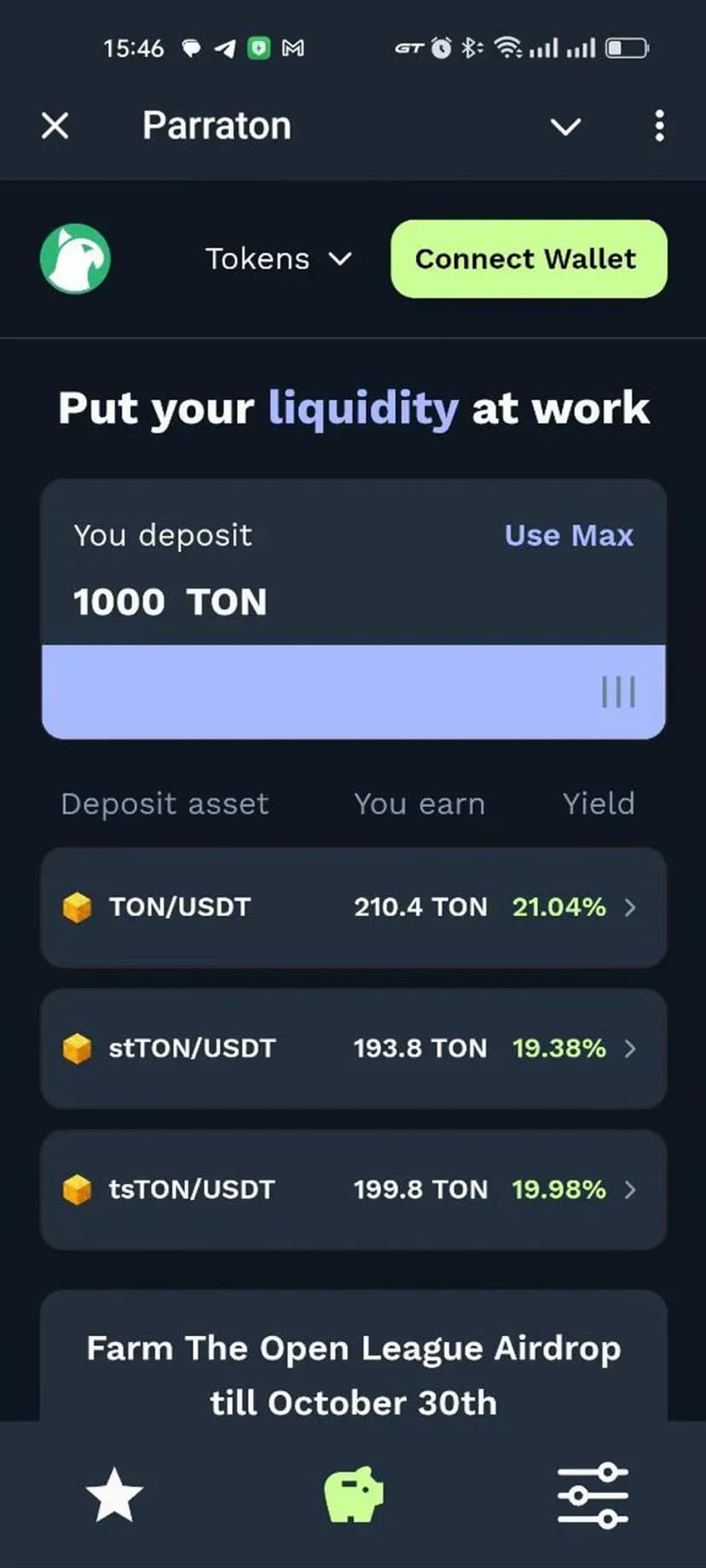This screenshot has width=706, height=1568.
Task: Collapse the app with the down chevron
Action: (x=565, y=127)
